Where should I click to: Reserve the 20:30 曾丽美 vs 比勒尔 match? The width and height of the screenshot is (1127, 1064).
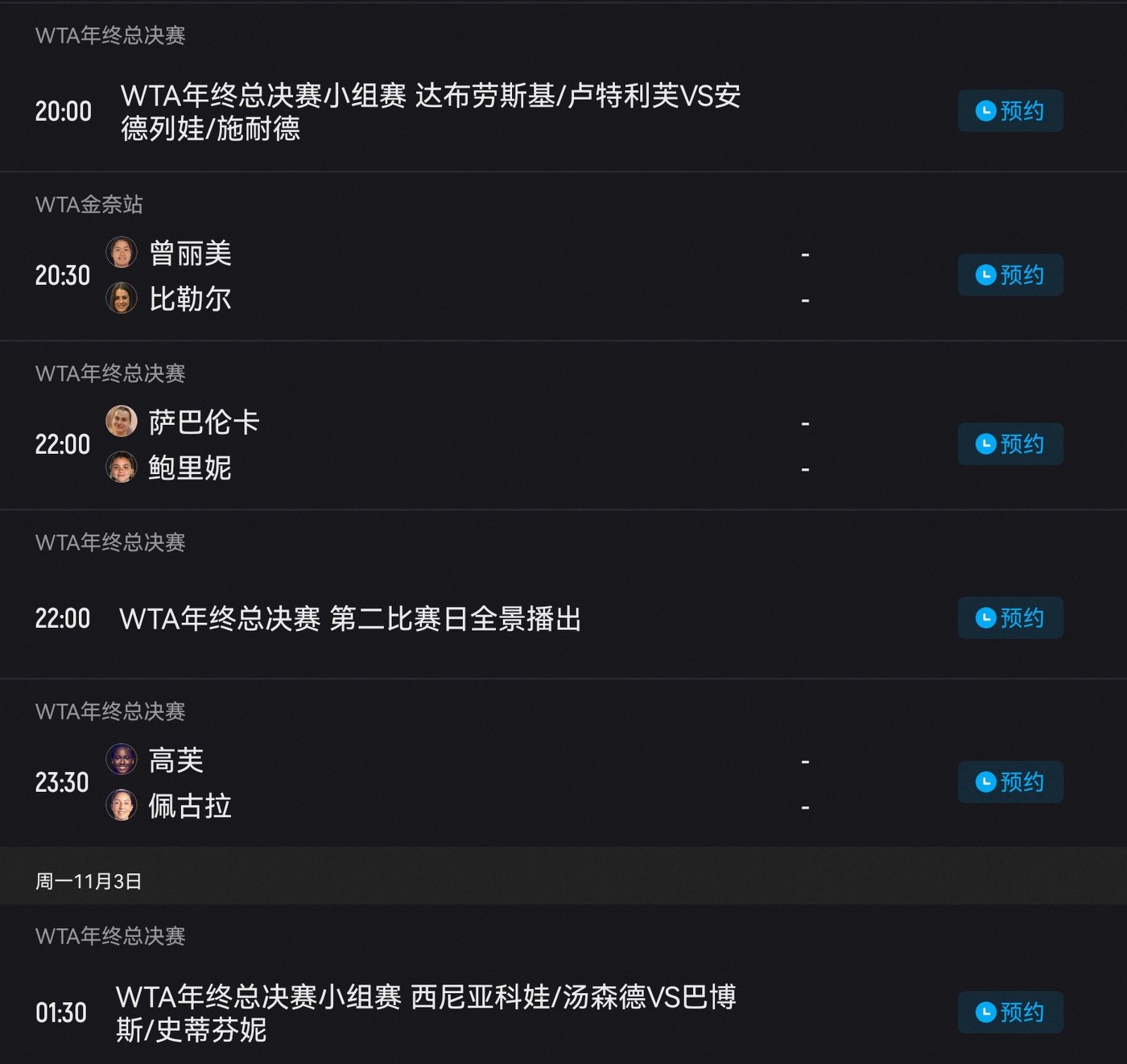pos(1010,275)
